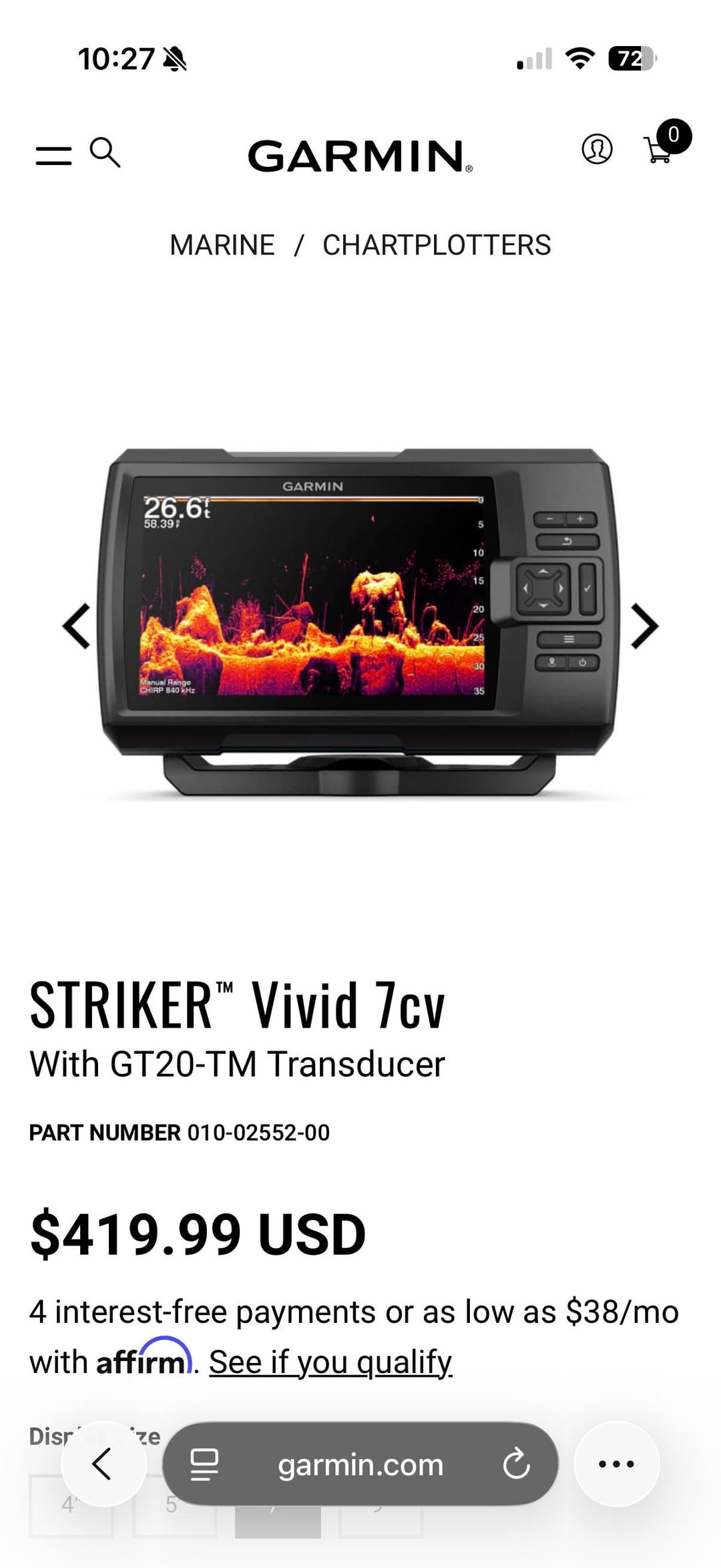Screen dimensions: 721x1568
Task: Show the next product image
Action: (x=644, y=626)
